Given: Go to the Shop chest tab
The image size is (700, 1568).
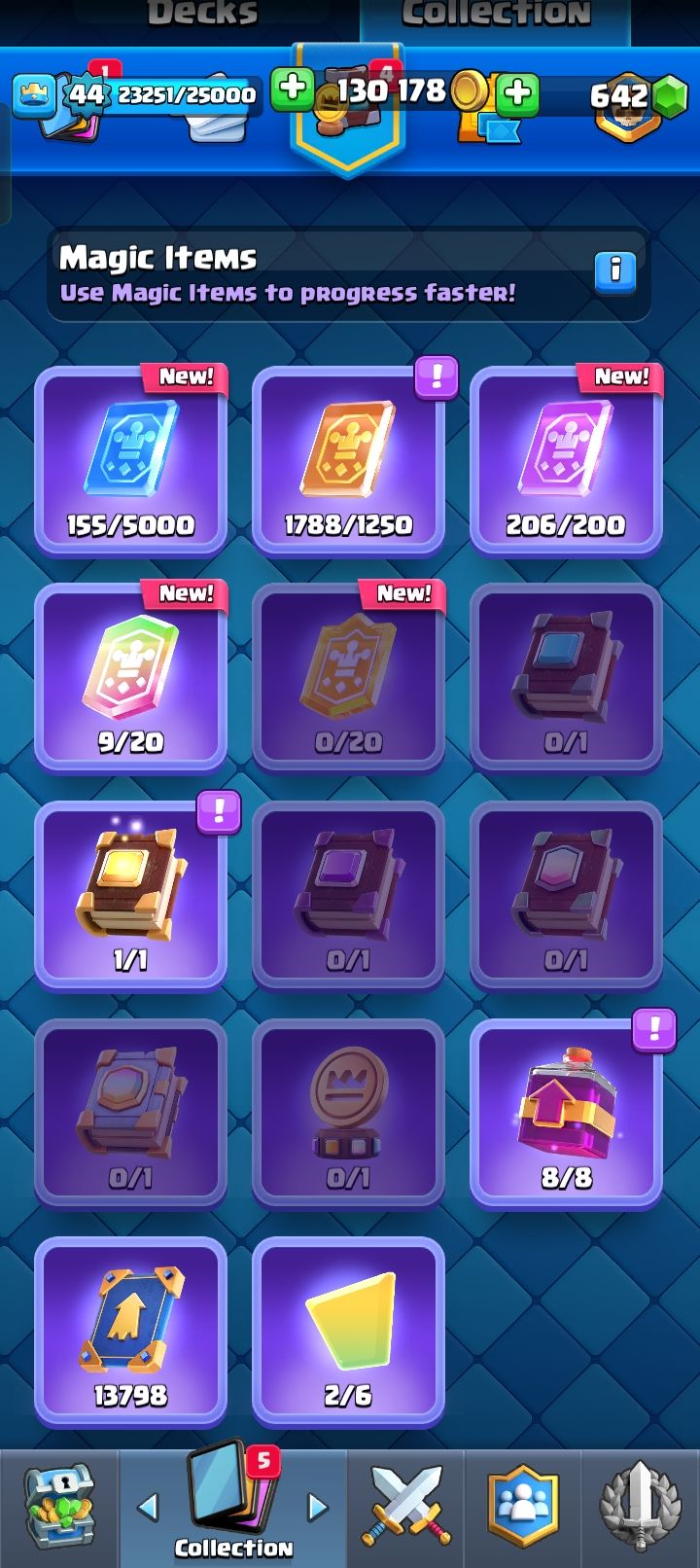Looking at the screenshot, I should point(58,1508).
